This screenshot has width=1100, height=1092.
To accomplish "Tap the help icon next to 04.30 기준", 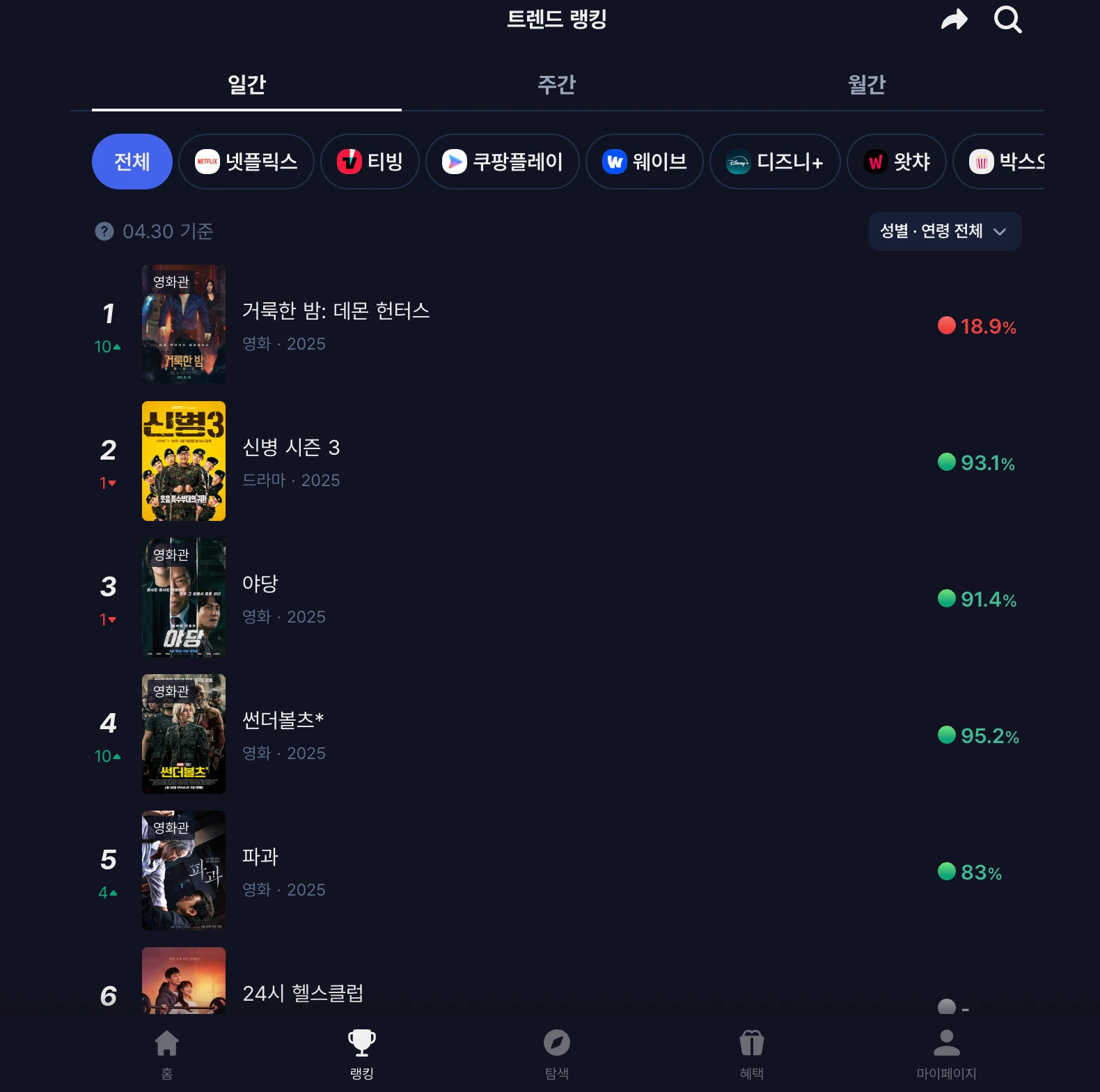I will point(104,231).
